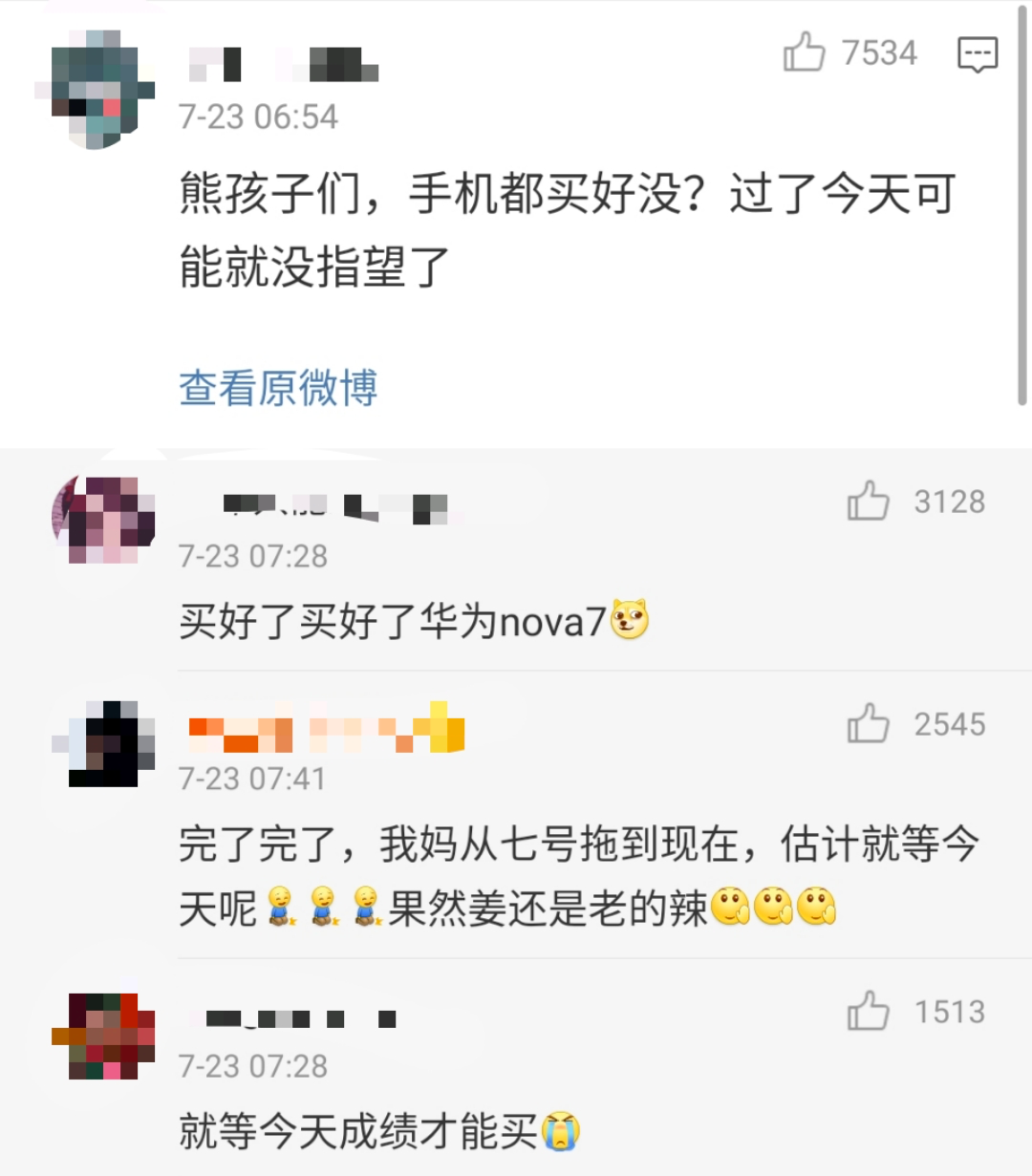This screenshot has width=1032, height=1176.
Task: Open the avatar of the 就等今天成绩 commenter
Action: click(x=103, y=1037)
